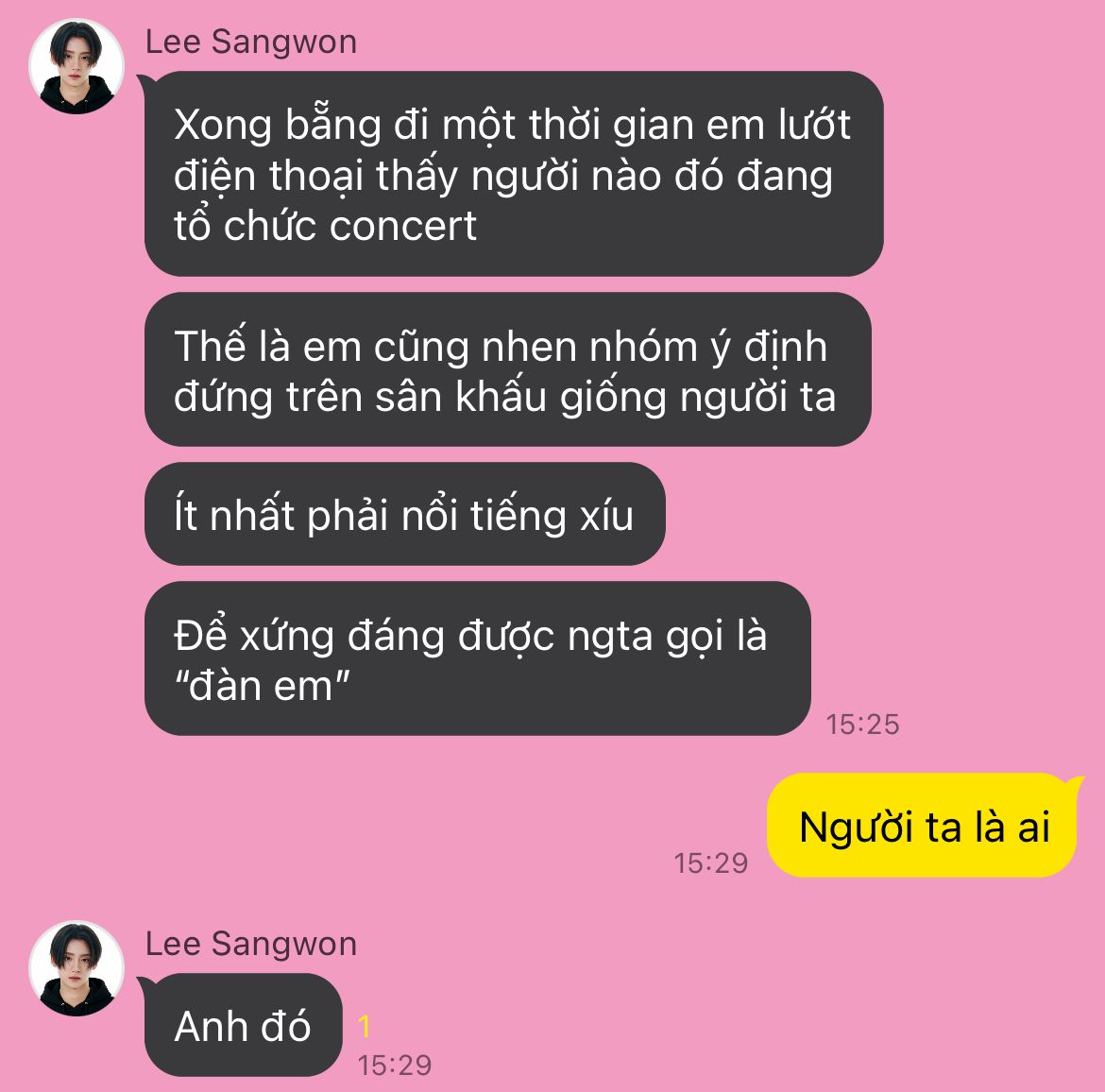Open Lee Sangwon's profile photo above the concert message
Image resolution: width=1105 pixels, height=1092 pixels.
point(76,67)
